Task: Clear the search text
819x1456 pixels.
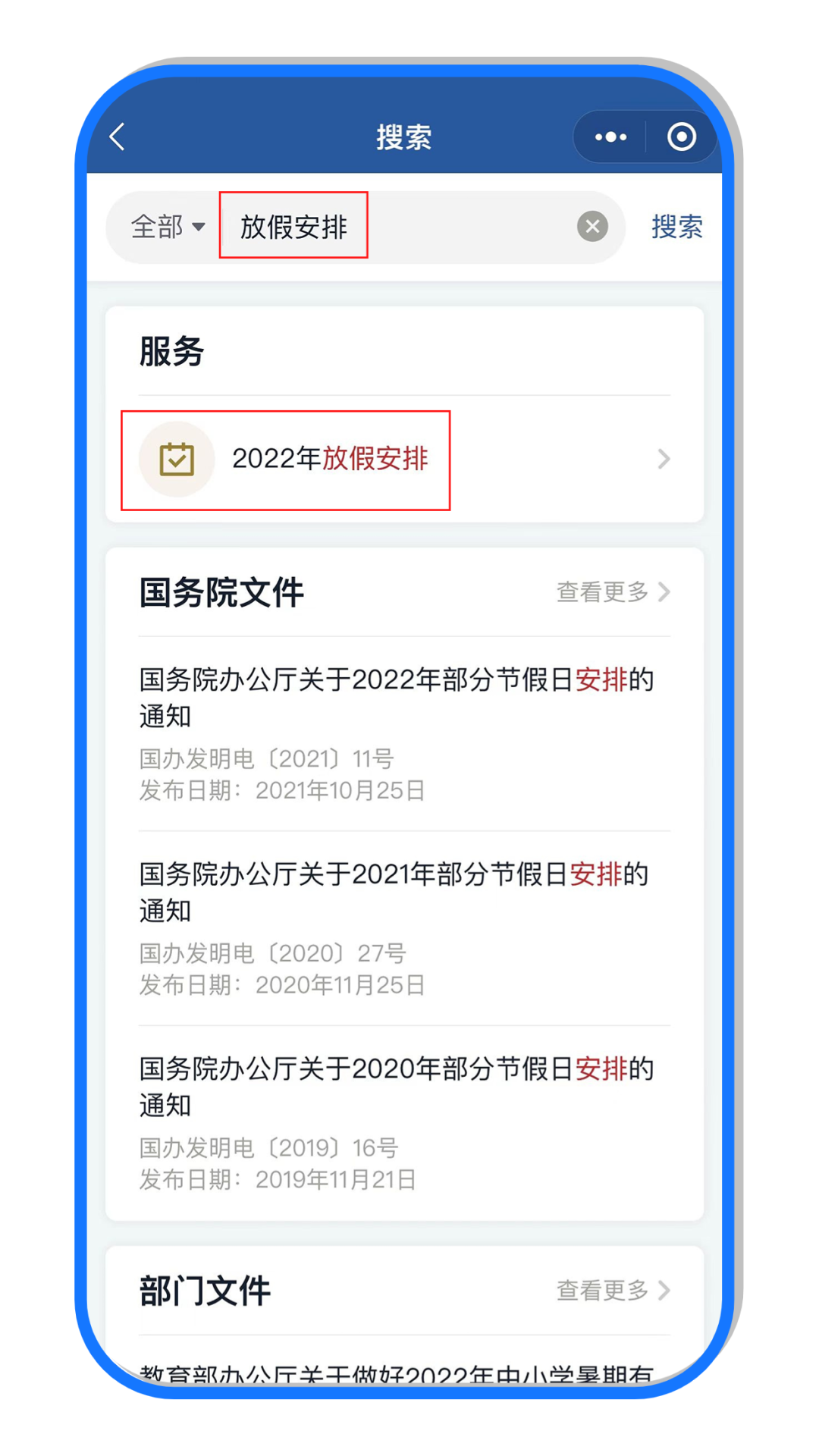Action: click(592, 227)
